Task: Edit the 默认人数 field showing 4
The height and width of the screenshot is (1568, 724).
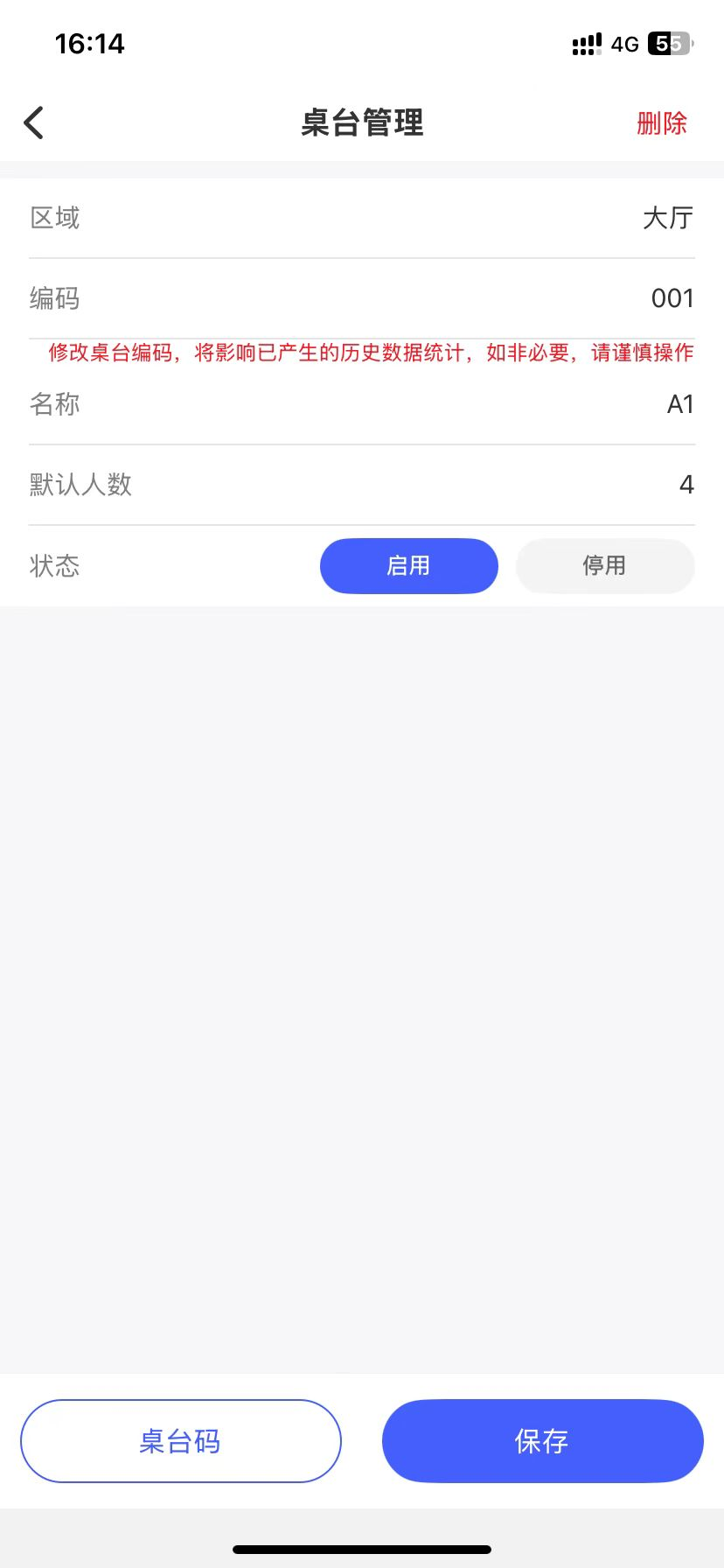Action: tap(686, 485)
